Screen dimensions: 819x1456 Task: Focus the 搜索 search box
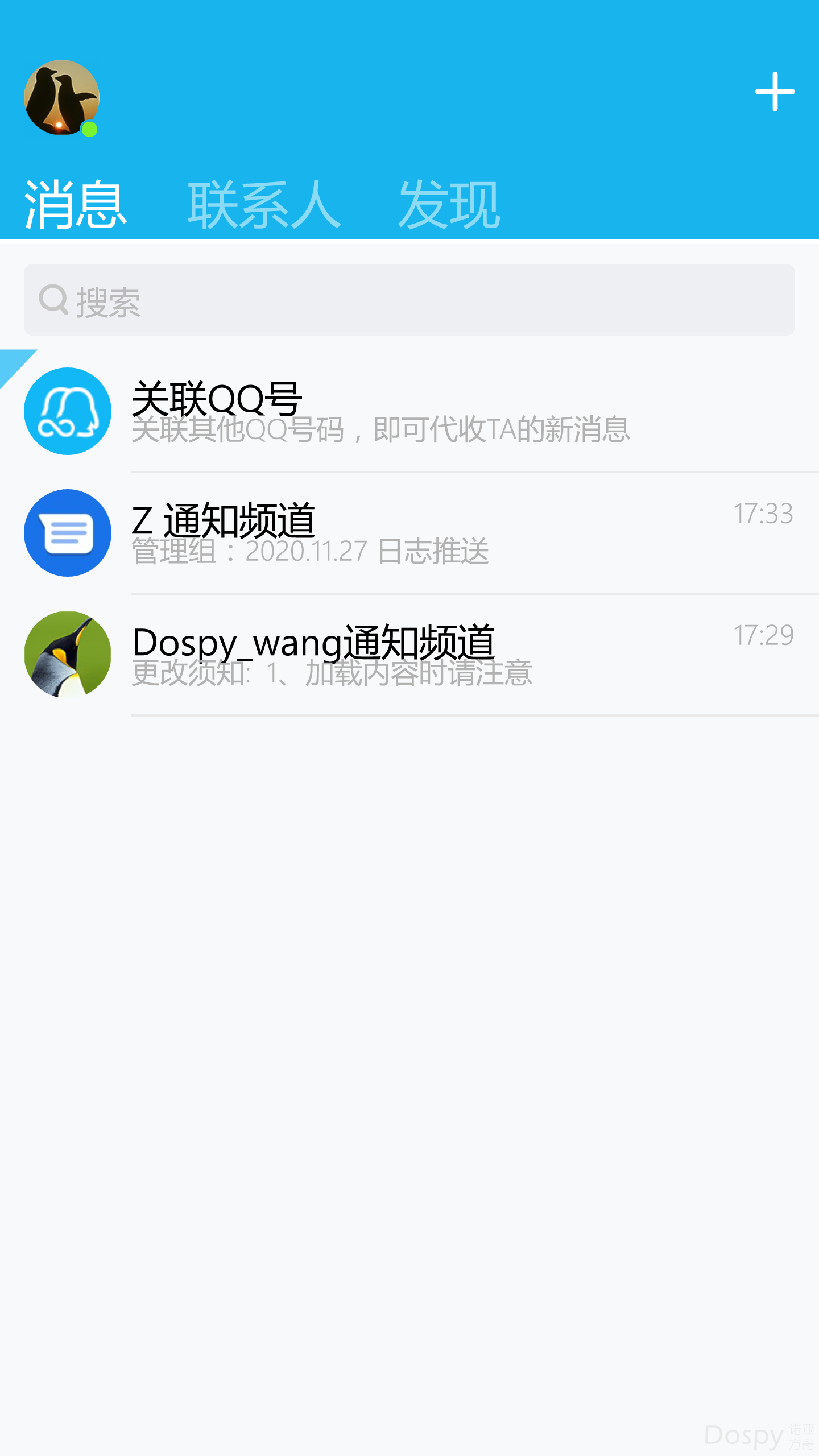click(409, 300)
